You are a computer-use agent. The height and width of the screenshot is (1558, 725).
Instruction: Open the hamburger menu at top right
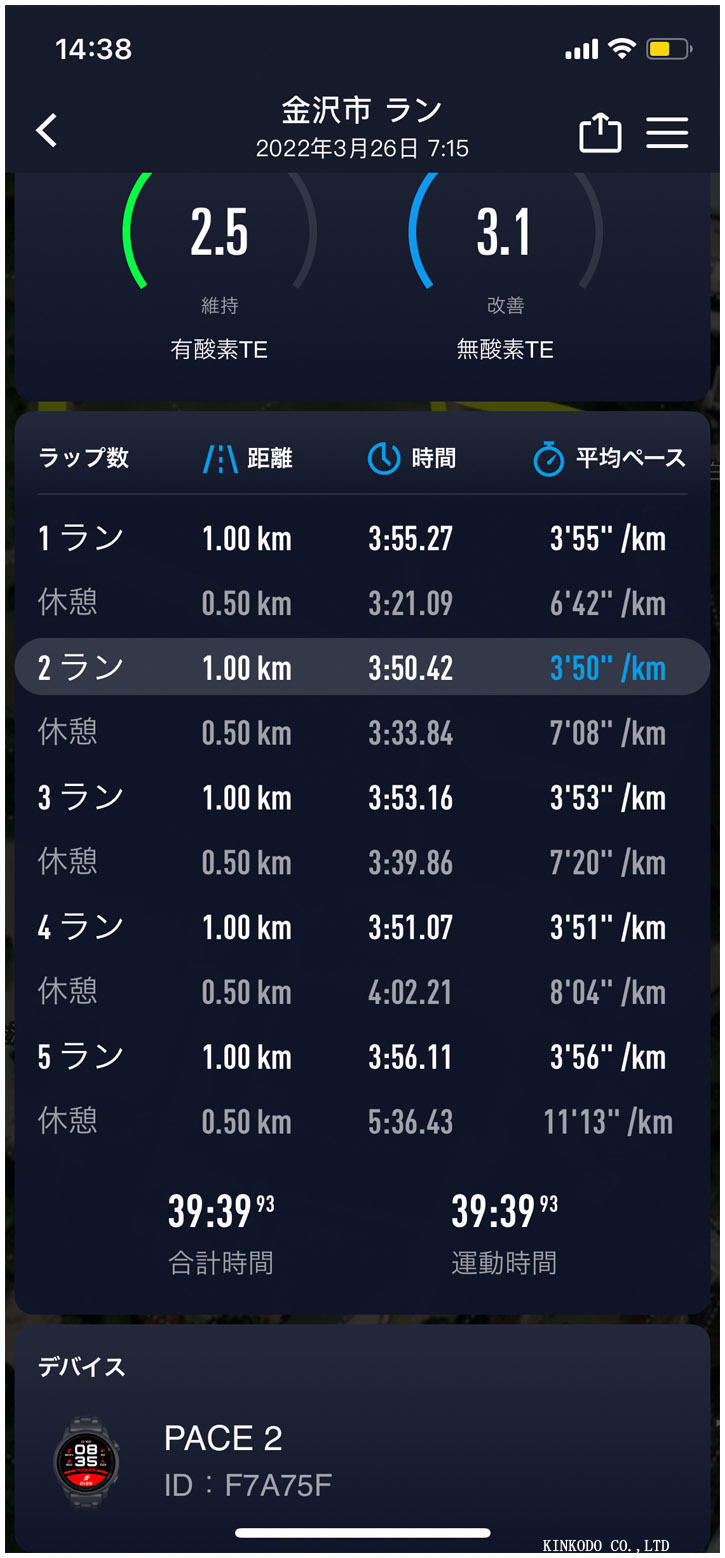[x=667, y=131]
